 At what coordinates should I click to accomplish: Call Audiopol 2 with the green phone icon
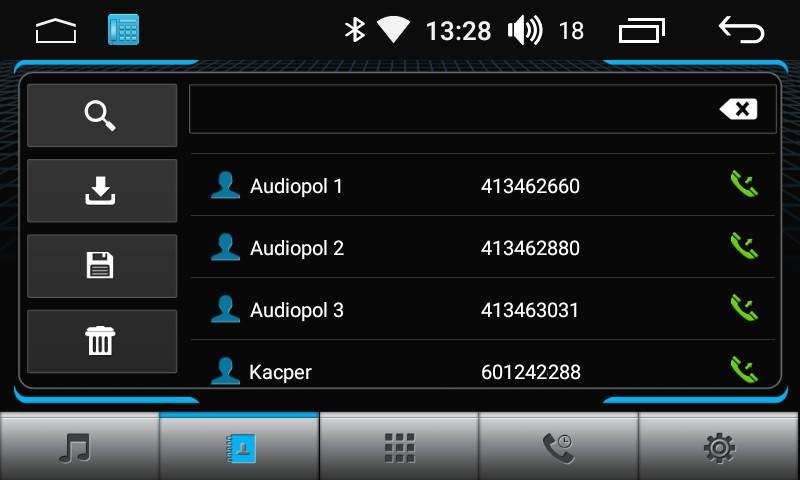(x=743, y=247)
